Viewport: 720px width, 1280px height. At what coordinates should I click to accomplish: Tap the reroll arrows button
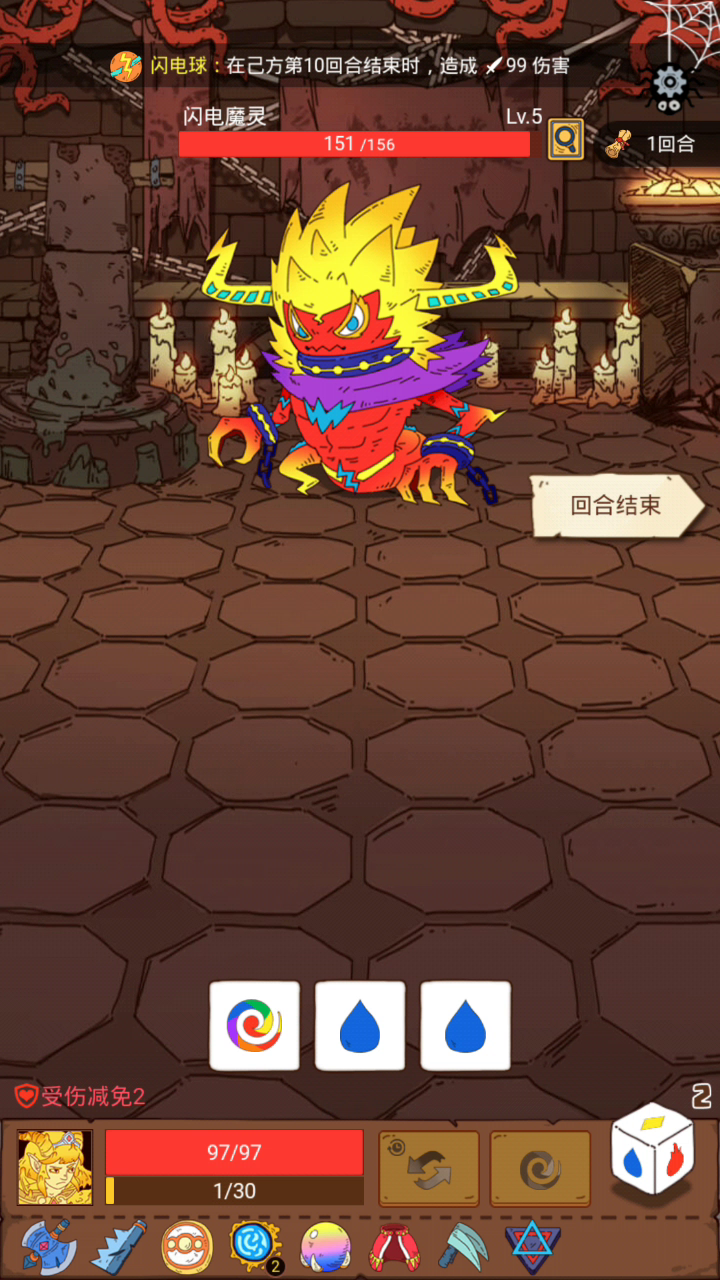(x=429, y=1169)
